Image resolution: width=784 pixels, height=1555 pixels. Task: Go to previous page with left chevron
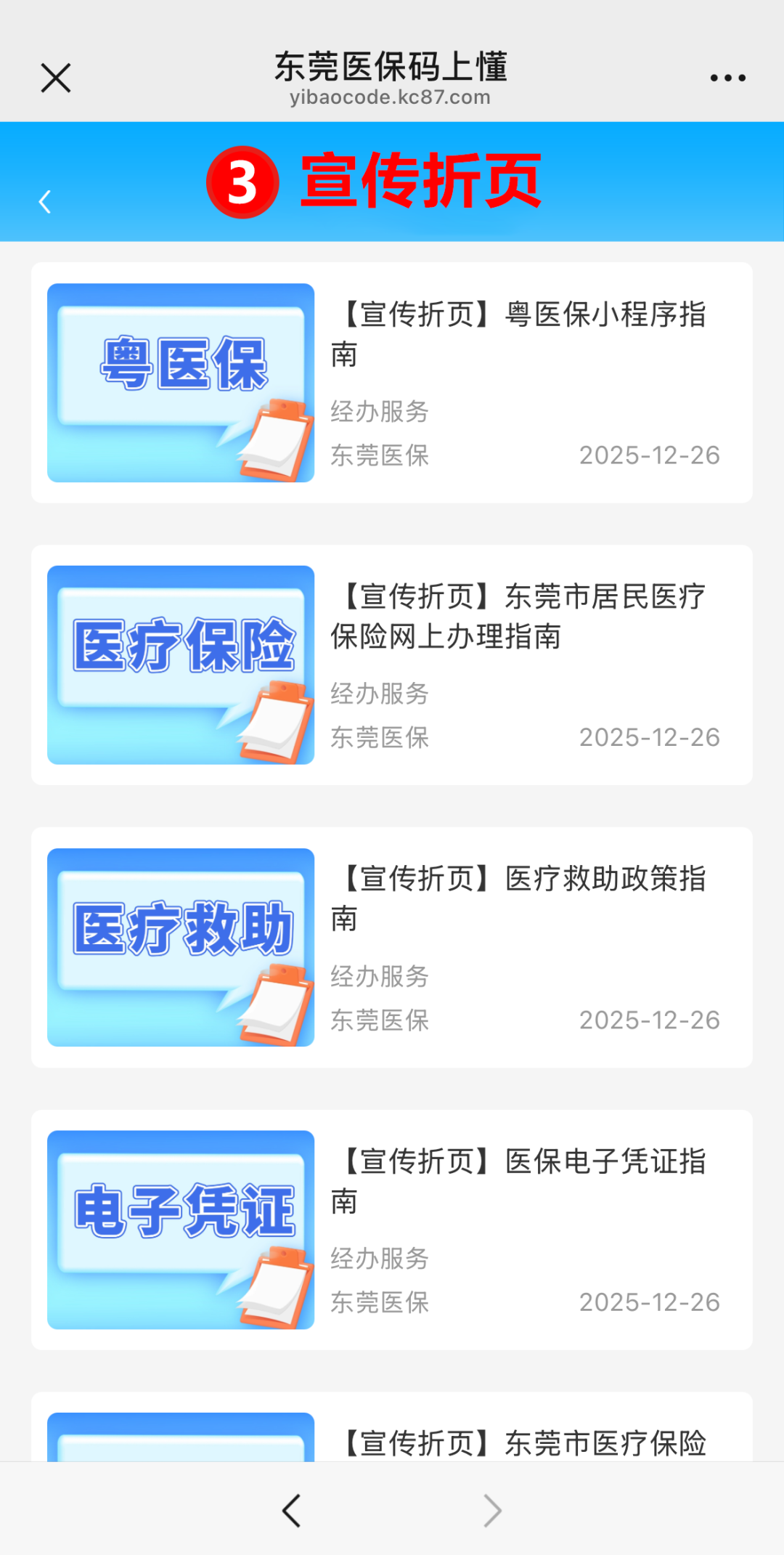[290, 1509]
